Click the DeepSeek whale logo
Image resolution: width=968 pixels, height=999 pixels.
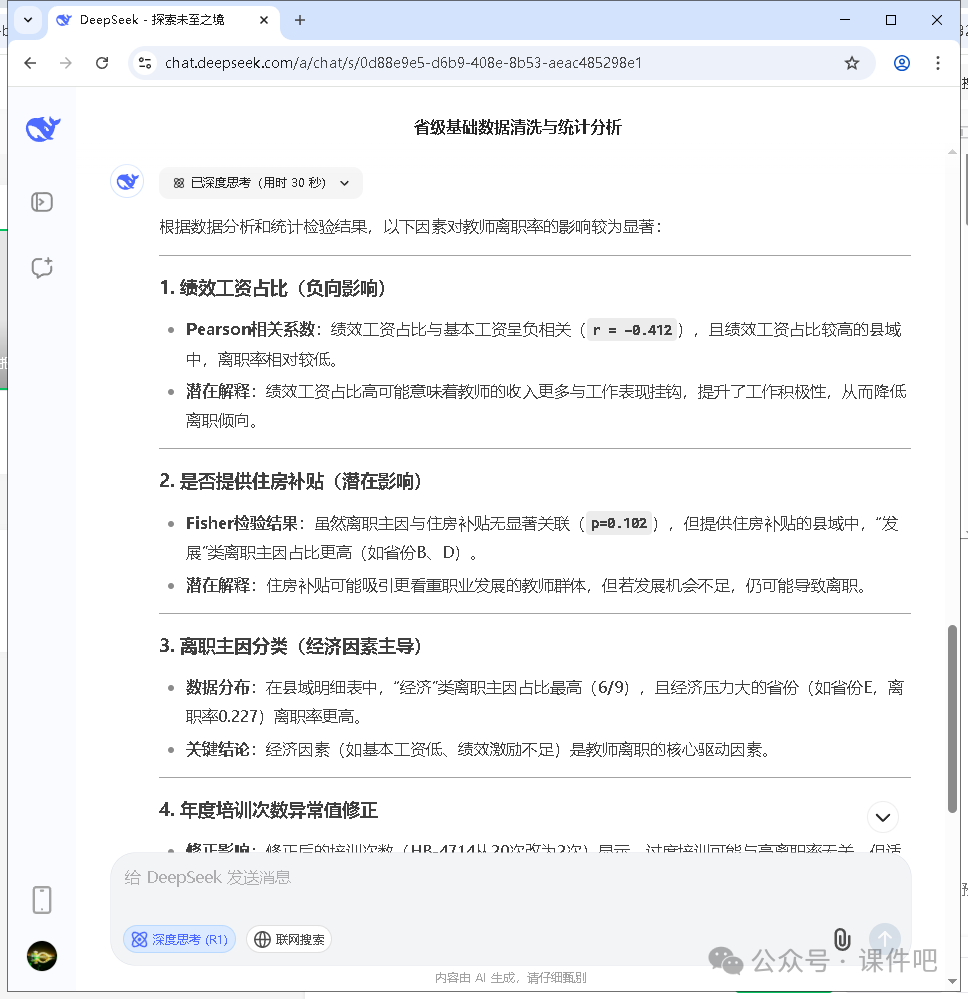42,128
